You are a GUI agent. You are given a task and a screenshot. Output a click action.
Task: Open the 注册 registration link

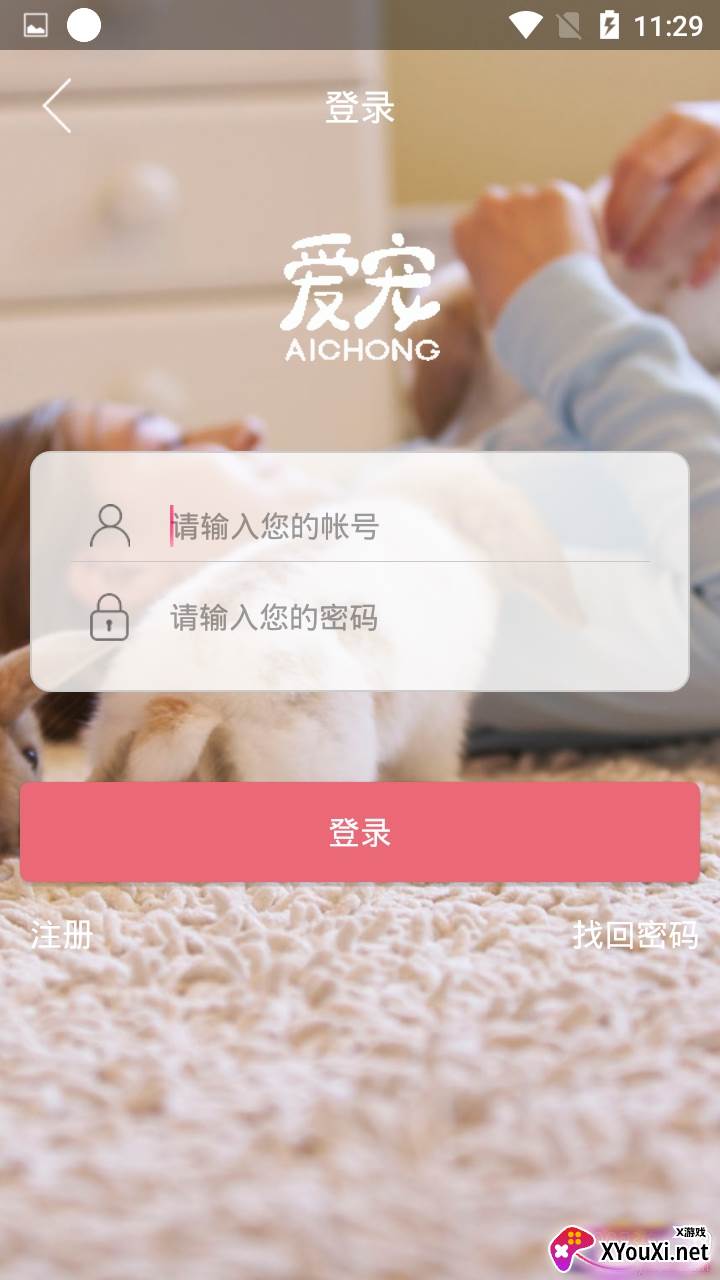click(x=61, y=935)
